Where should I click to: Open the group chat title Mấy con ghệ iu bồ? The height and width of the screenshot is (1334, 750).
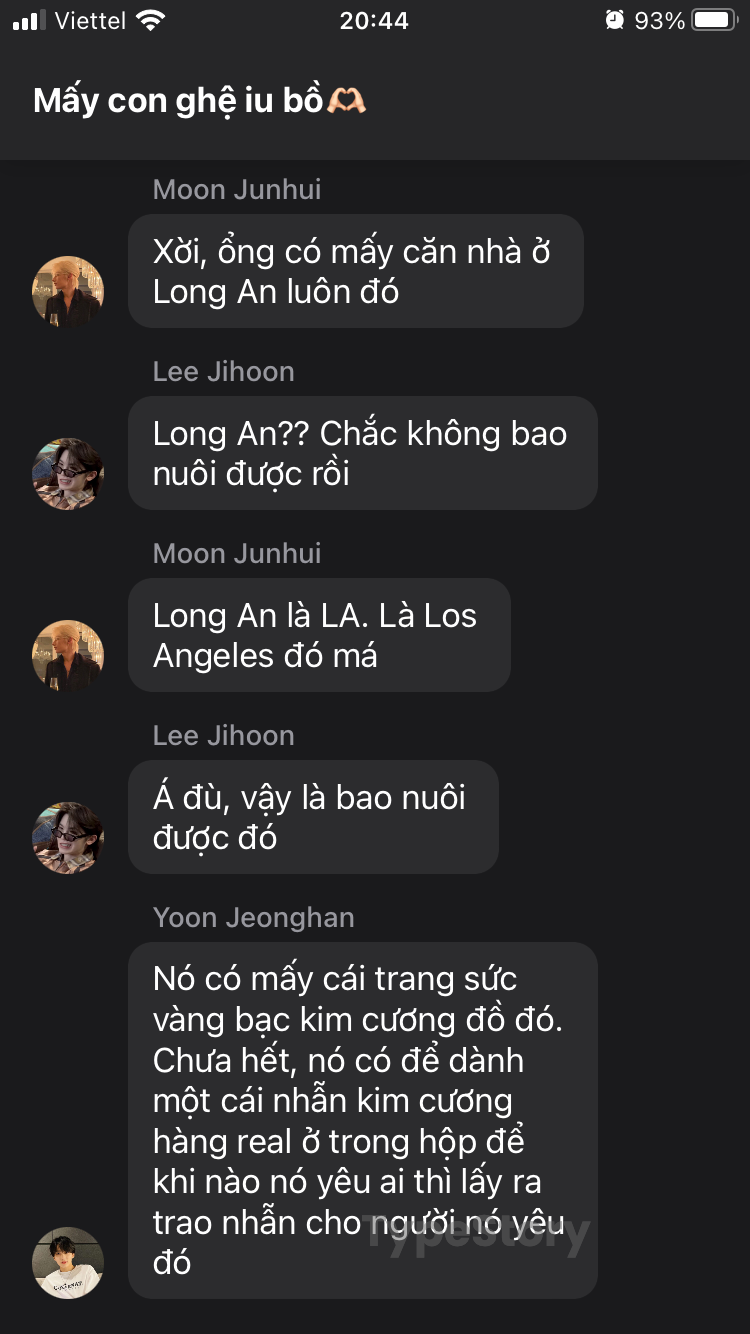point(199,101)
